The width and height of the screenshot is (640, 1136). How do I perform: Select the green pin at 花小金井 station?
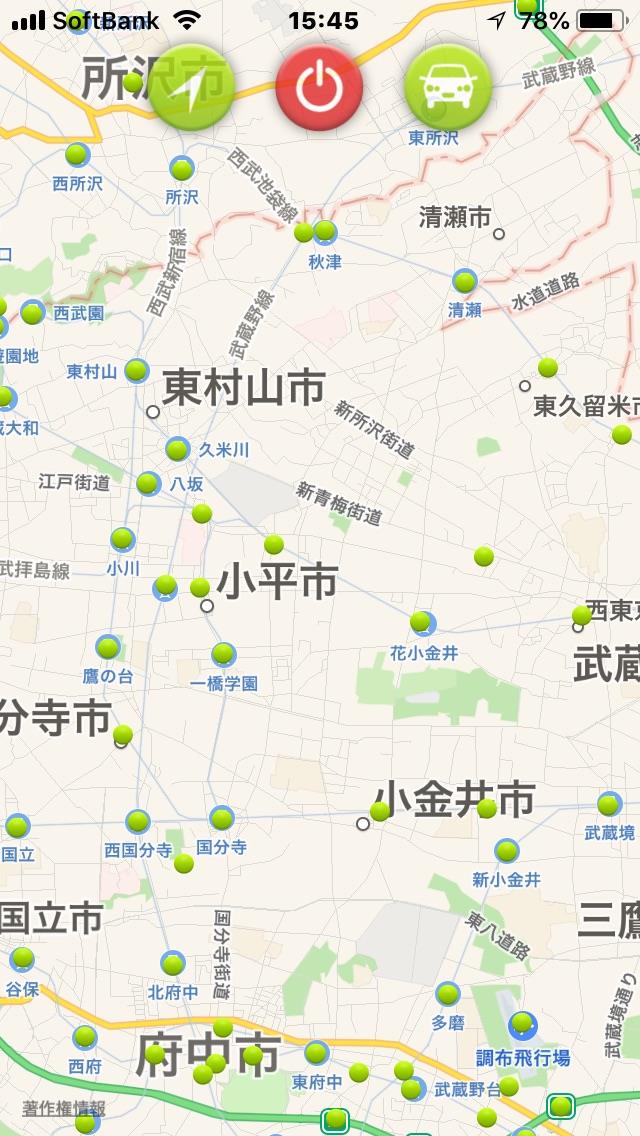[x=420, y=622]
